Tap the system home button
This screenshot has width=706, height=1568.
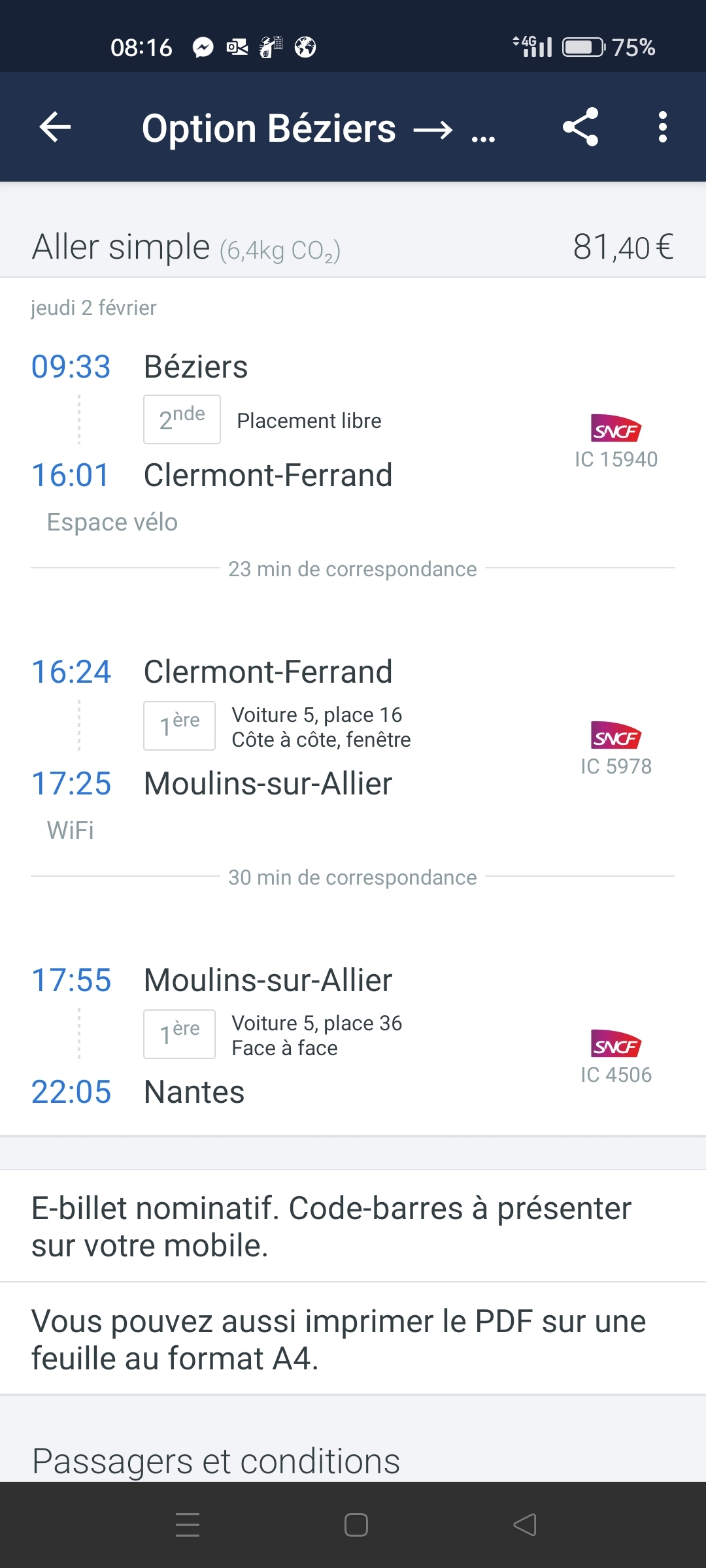point(356,1525)
